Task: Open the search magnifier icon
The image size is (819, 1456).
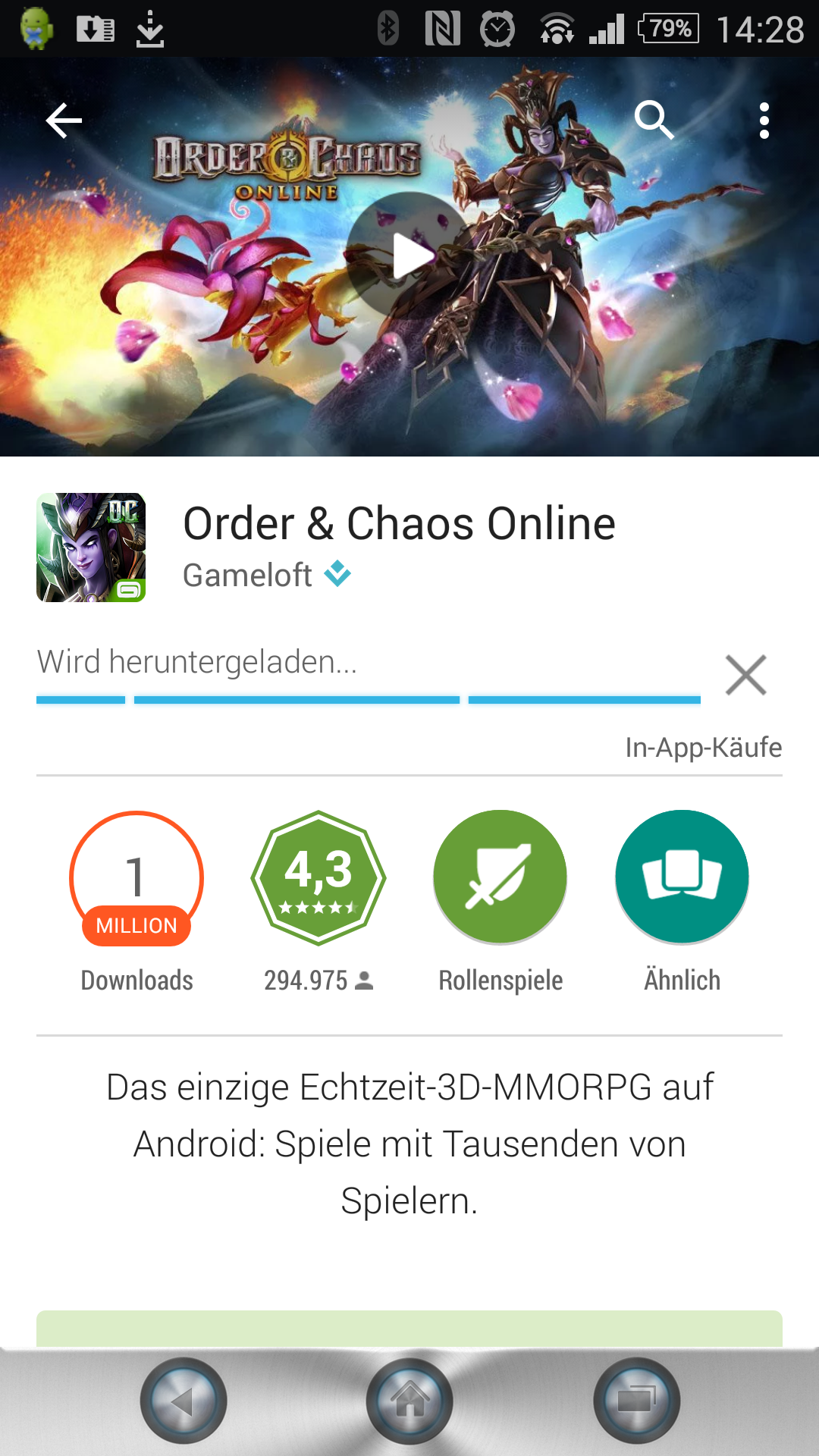Action: click(x=654, y=120)
